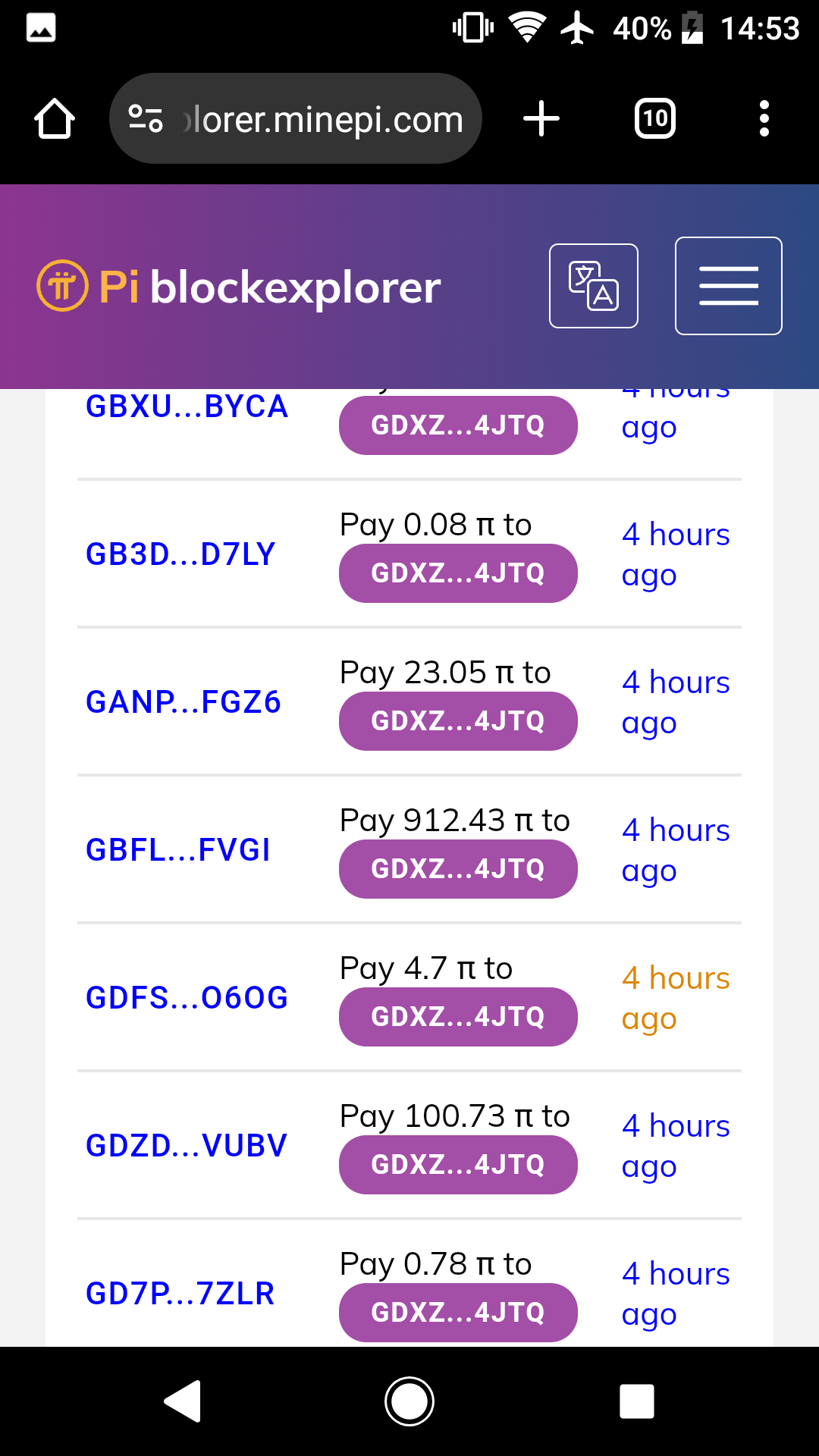Open account GDZD...VUBV

pyautogui.click(x=187, y=1146)
